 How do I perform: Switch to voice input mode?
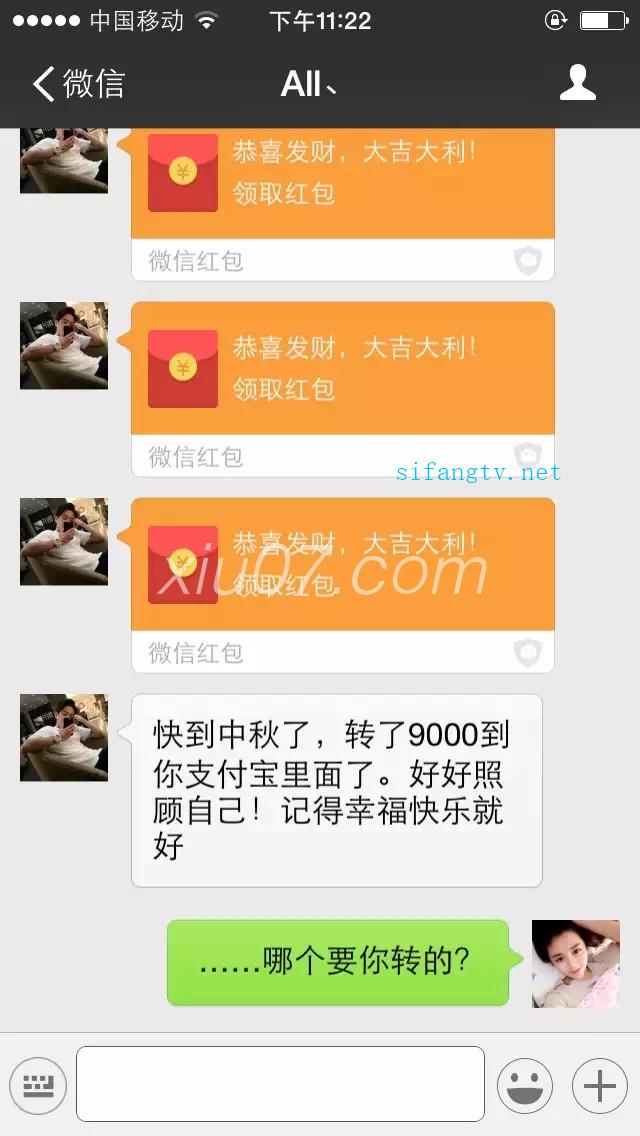pyautogui.click(x=38, y=1085)
